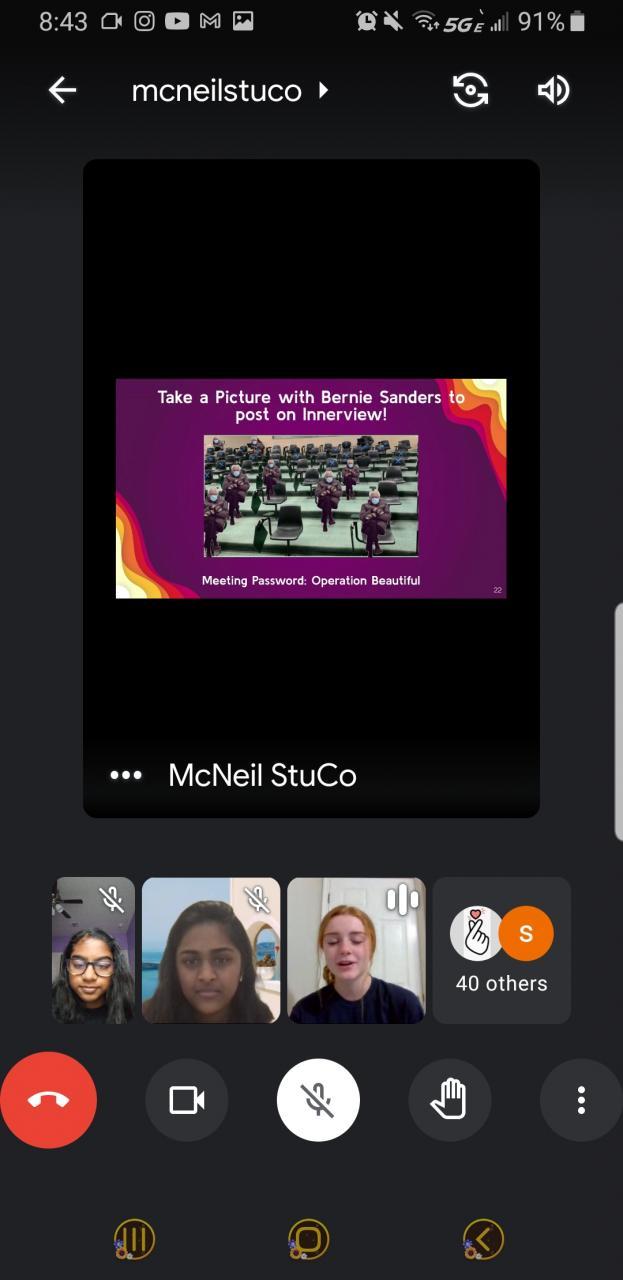
Task: Go back from the meeting screen
Action: click(x=62, y=90)
